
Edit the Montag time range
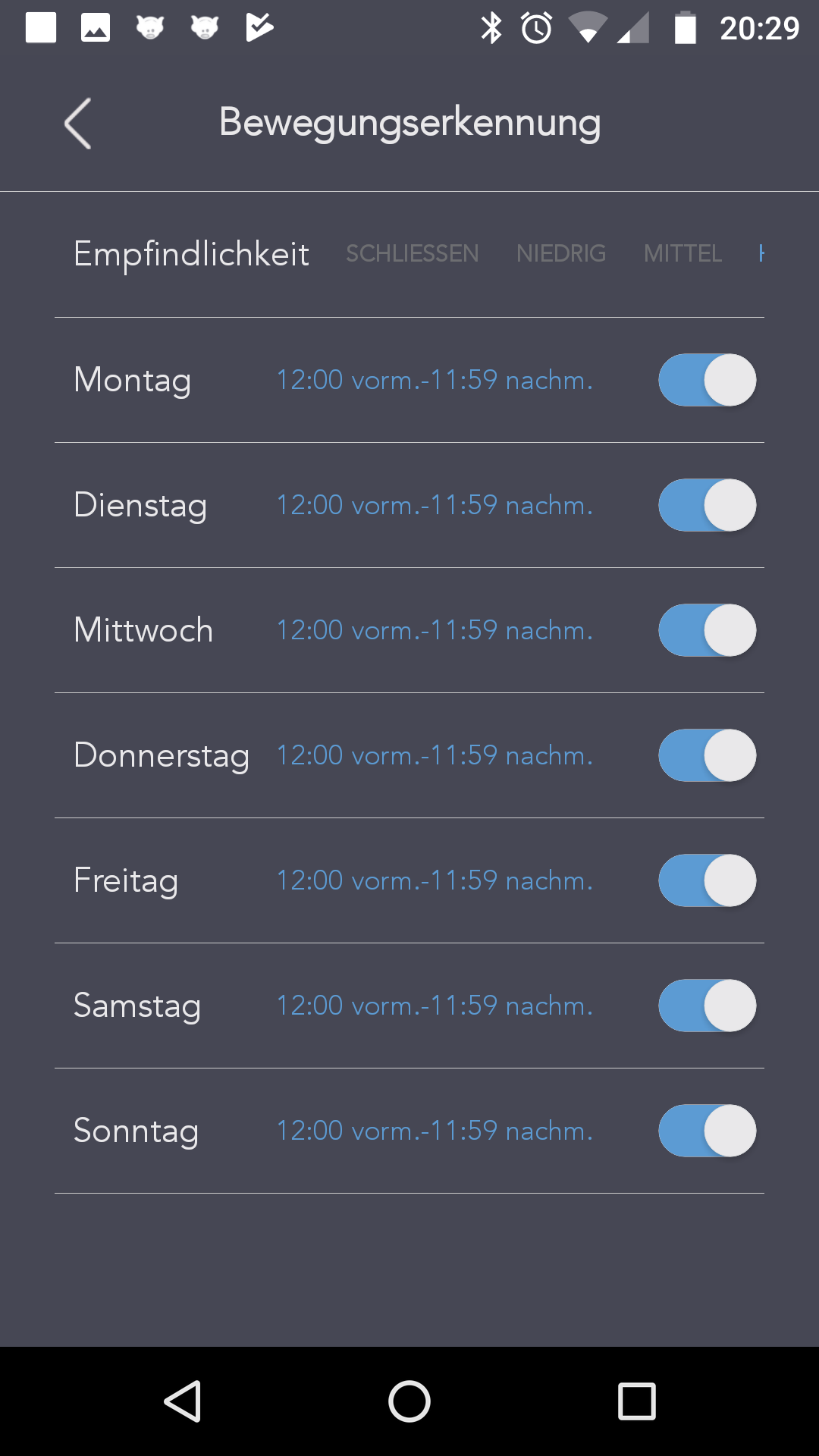coord(435,380)
